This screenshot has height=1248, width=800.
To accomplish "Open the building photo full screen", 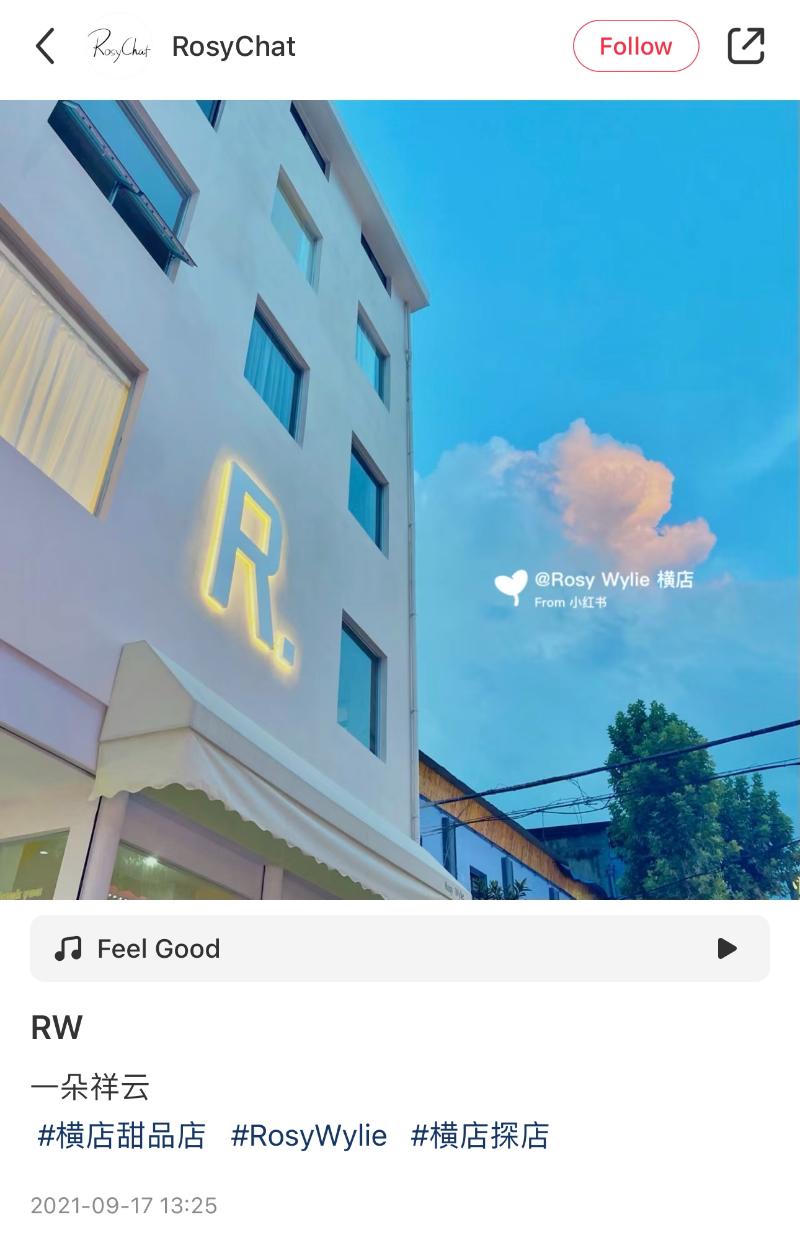I will click(400, 500).
